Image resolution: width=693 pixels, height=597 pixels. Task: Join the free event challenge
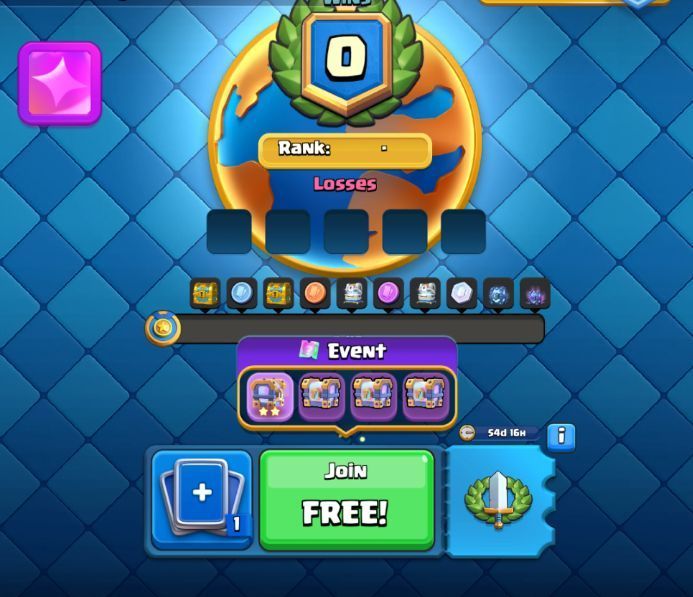tap(347, 499)
